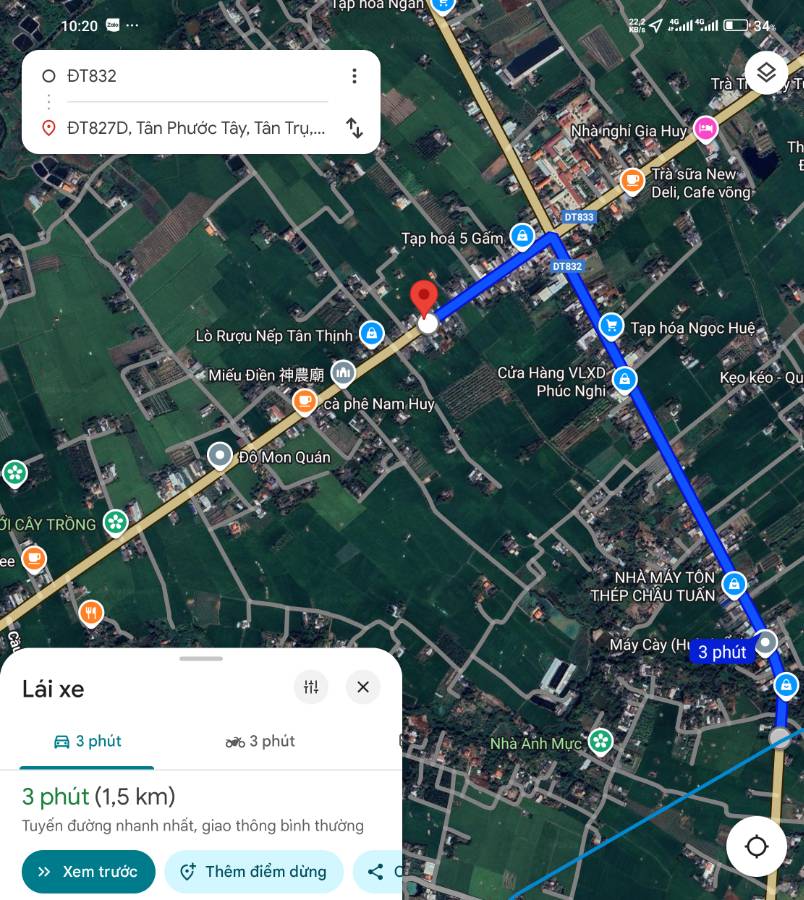Switch to the car travel mode tab
This screenshot has height=900, width=804.
coord(87,741)
